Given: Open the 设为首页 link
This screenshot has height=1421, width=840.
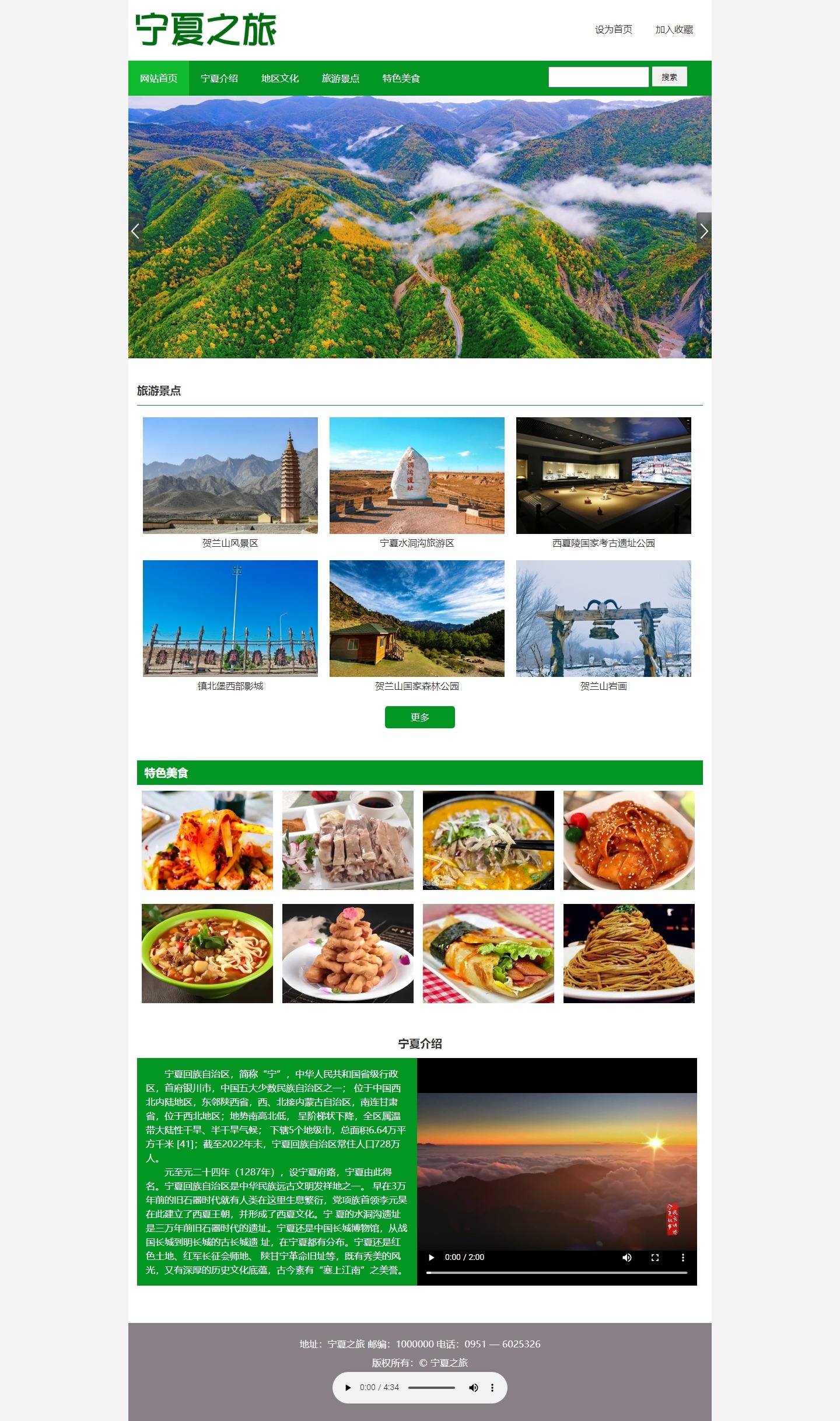Looking at the screenshot, I should pyautogui.click(x=613, y=30).
